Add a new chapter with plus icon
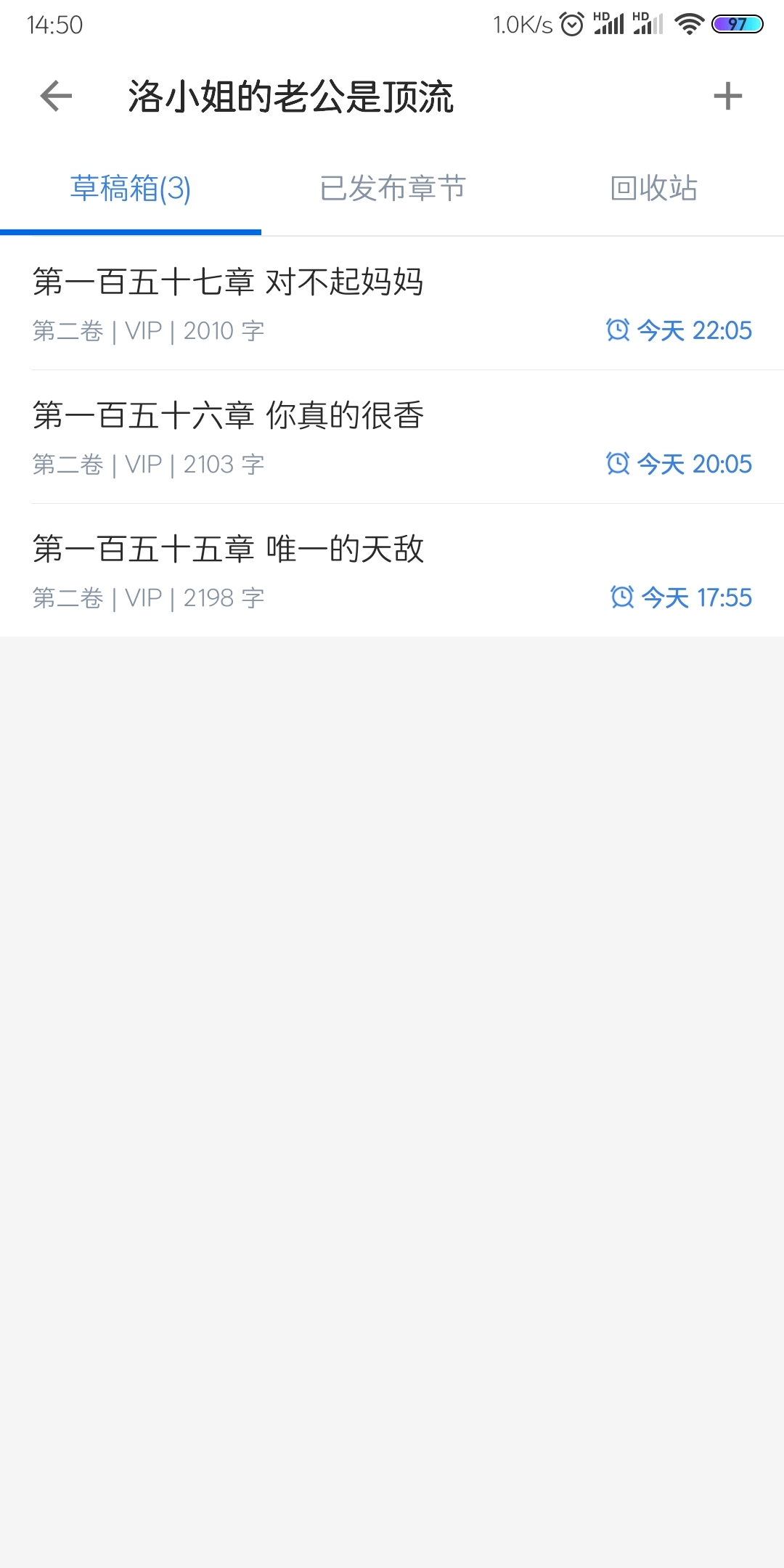 727,96
